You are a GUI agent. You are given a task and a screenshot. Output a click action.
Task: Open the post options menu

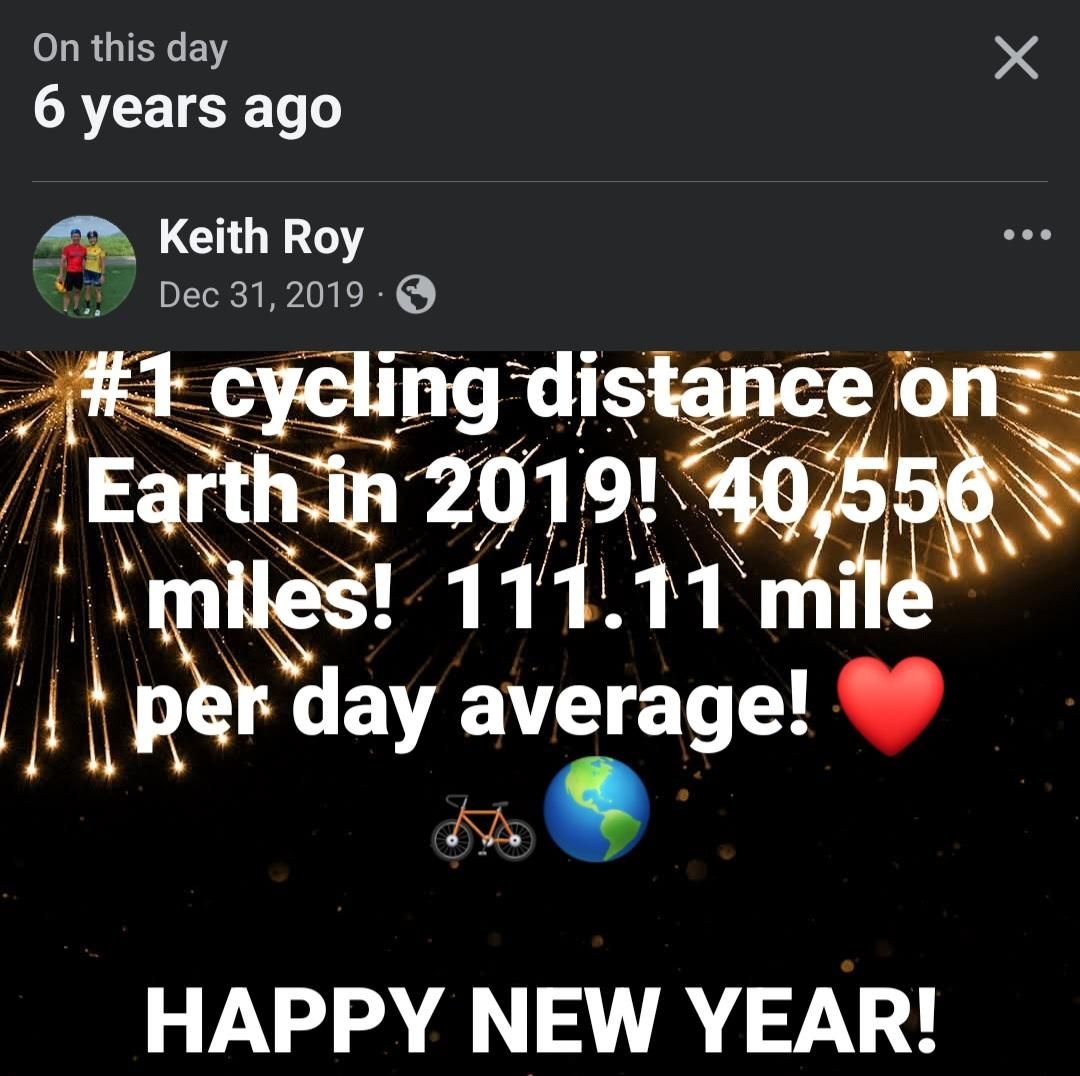coord(1027,236)
